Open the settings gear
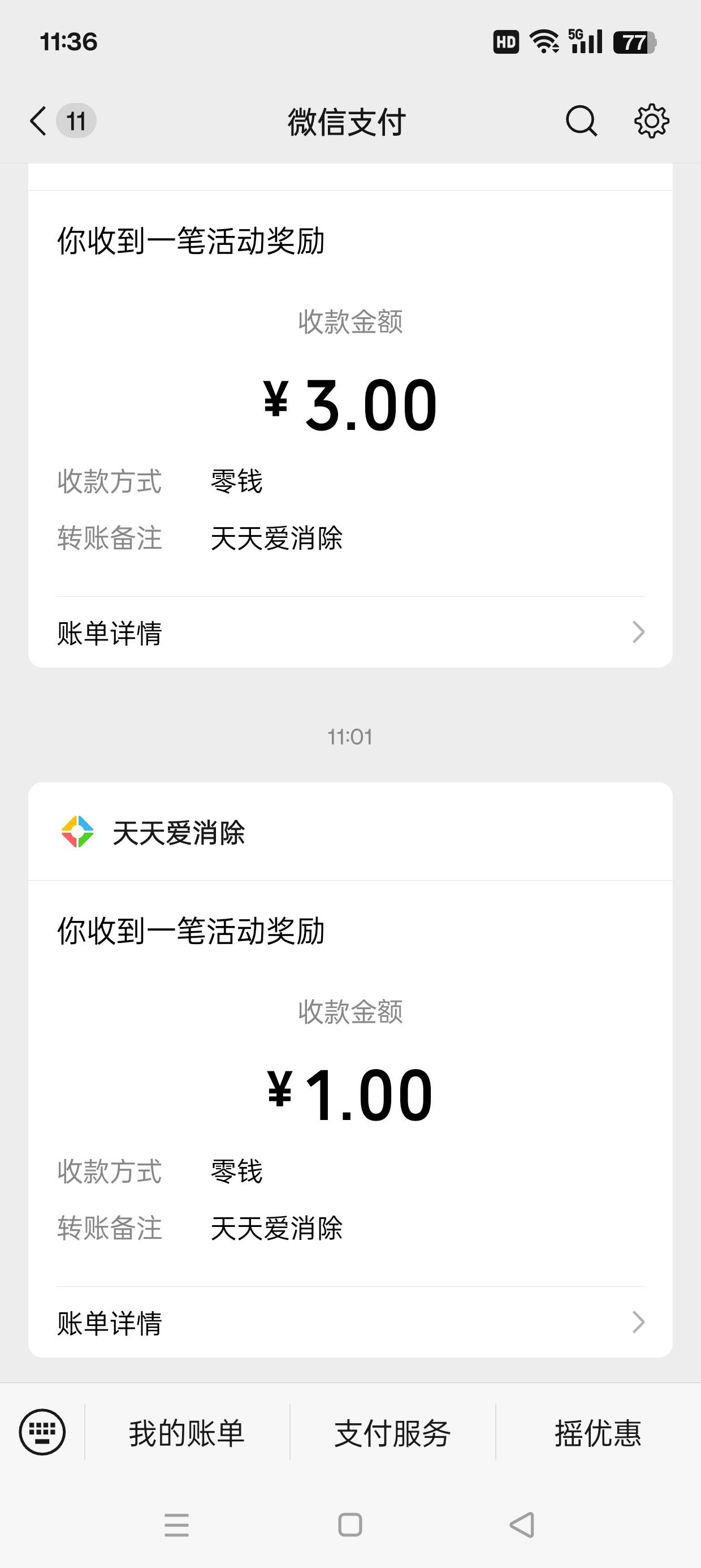Image resolution: width=701 pixels, height=1568 pixels. click(651, 120)
